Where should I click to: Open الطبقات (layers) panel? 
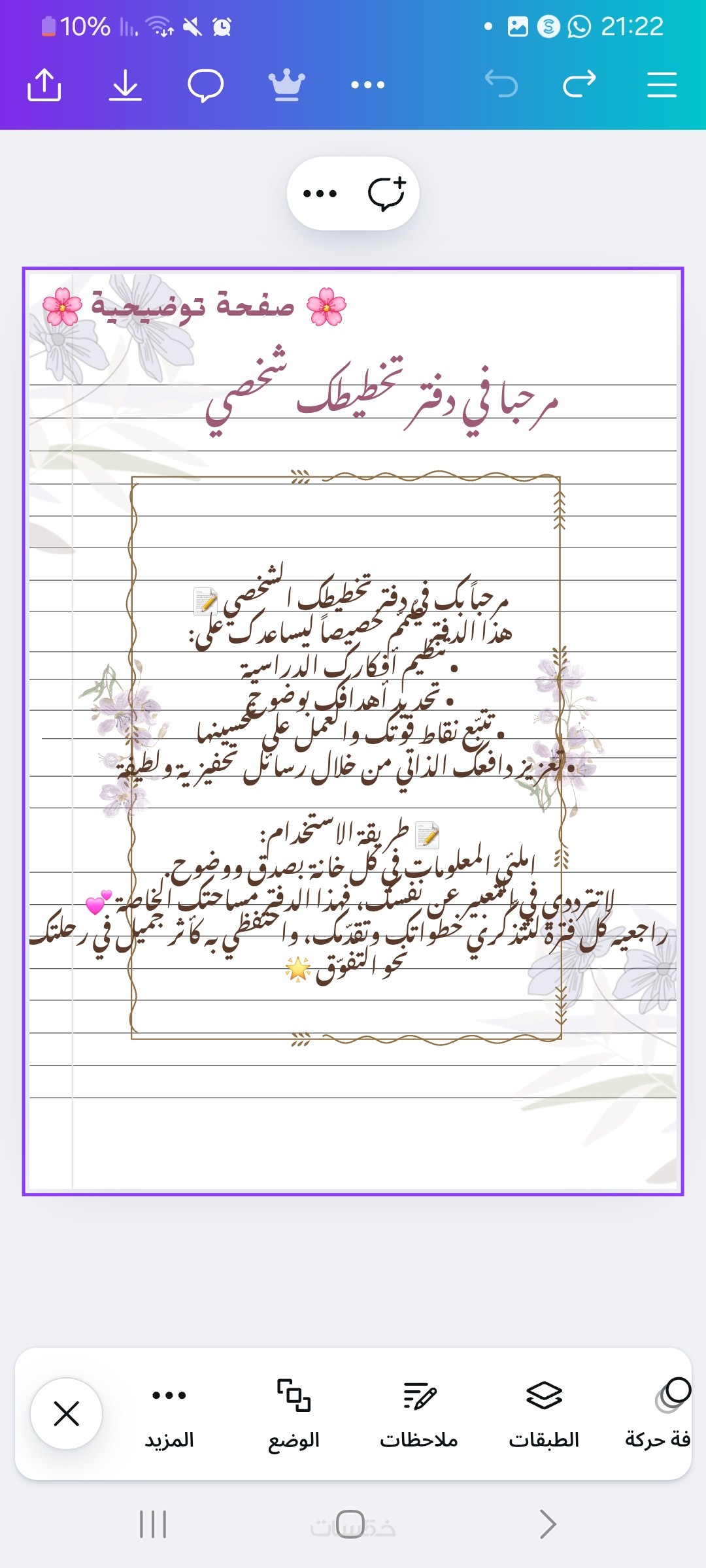[x=544, y=1414]
